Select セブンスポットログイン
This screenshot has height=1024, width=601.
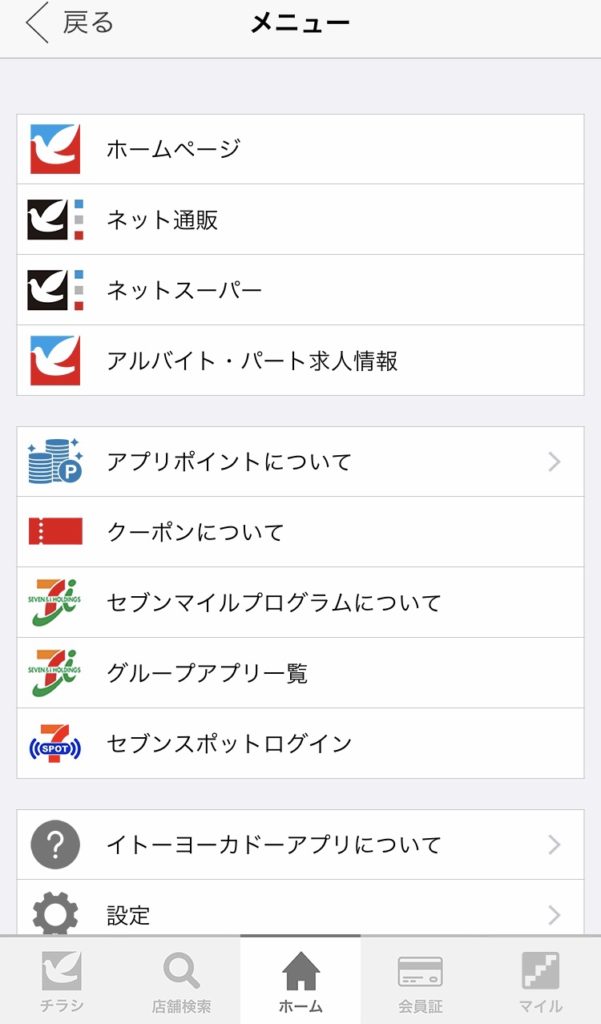pos(300,743)
